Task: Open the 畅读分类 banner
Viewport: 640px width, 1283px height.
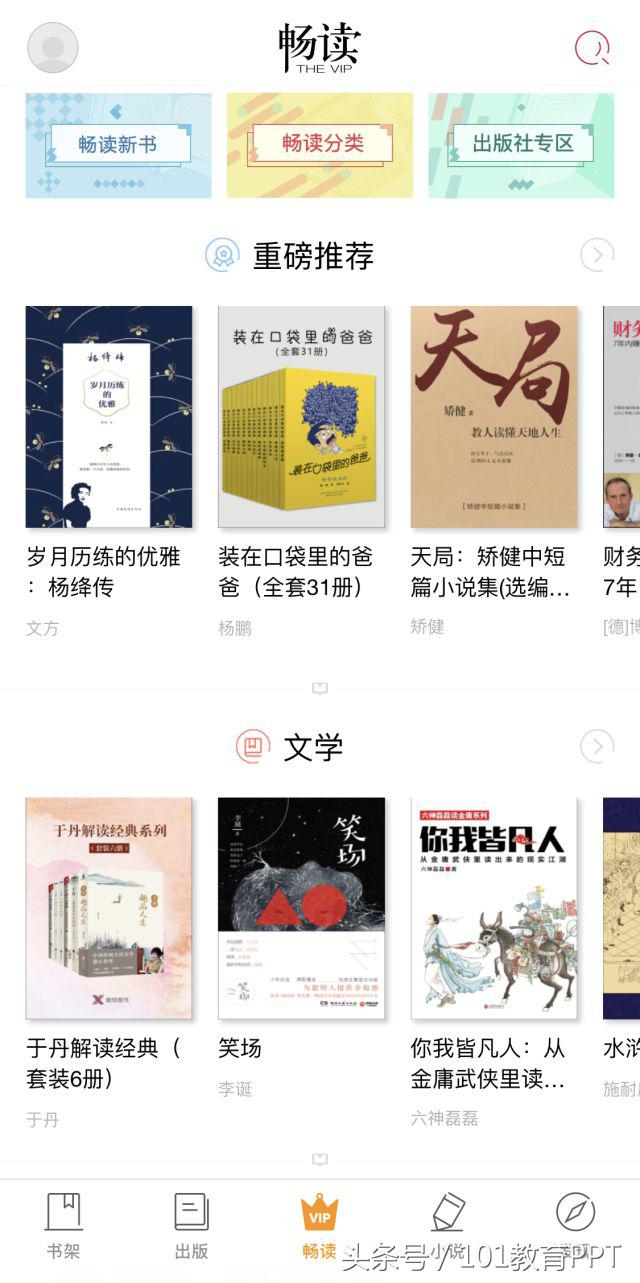Action: click(x=320, y=145)
